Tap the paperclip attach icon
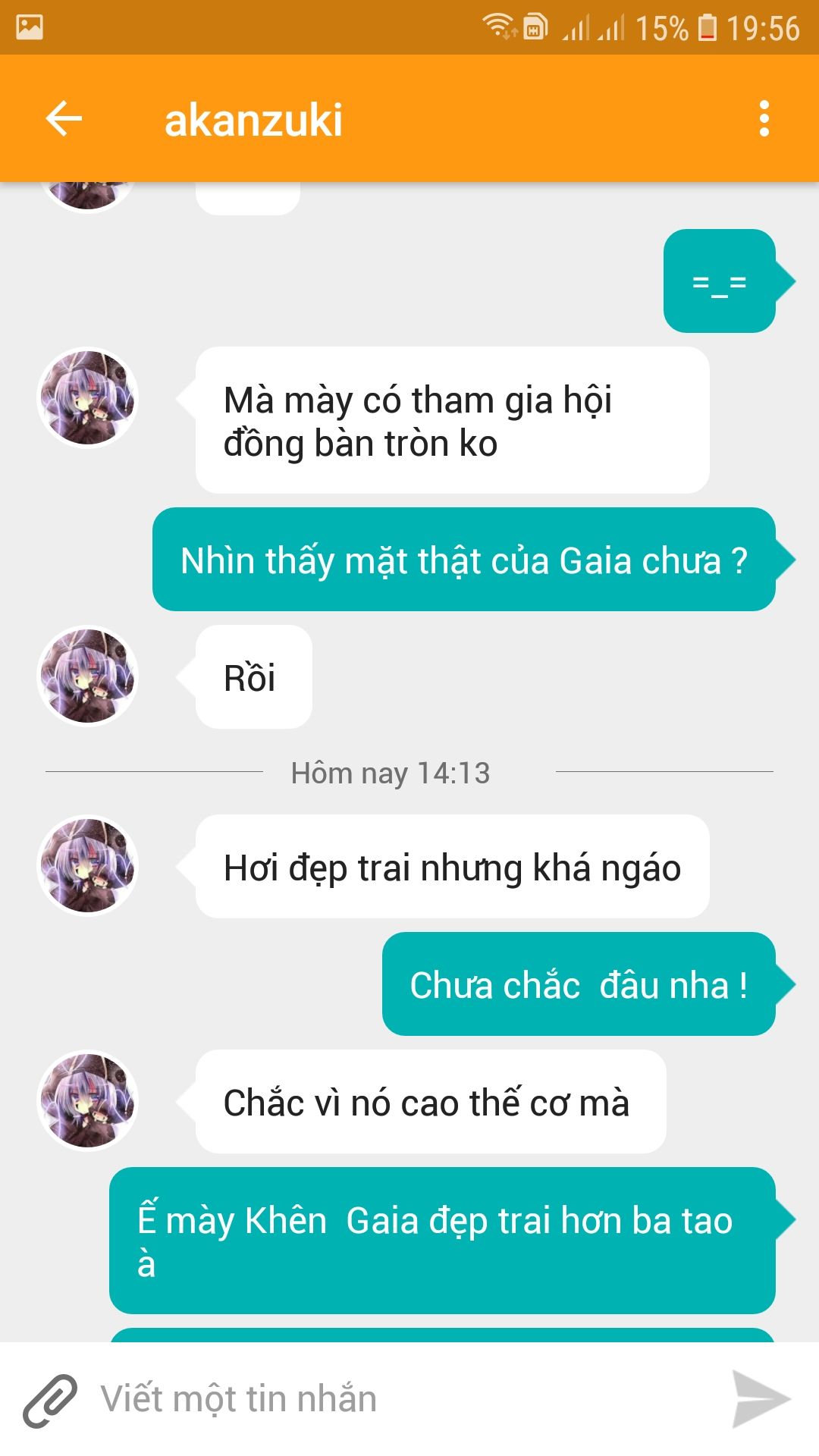Viewport: 819px width, 1456px height. 50,1399
